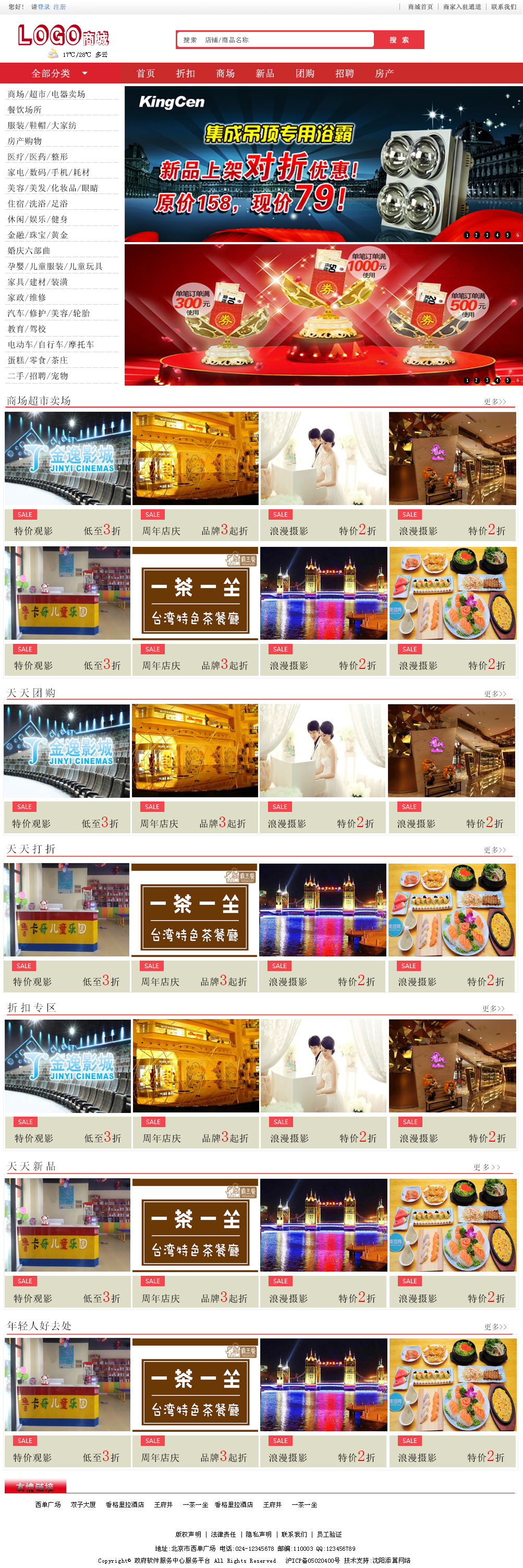The width and height of the screenshot is (523, 1568).
Task: Open 商家入驻通道 at the top
Action: [x=461, y=7]
